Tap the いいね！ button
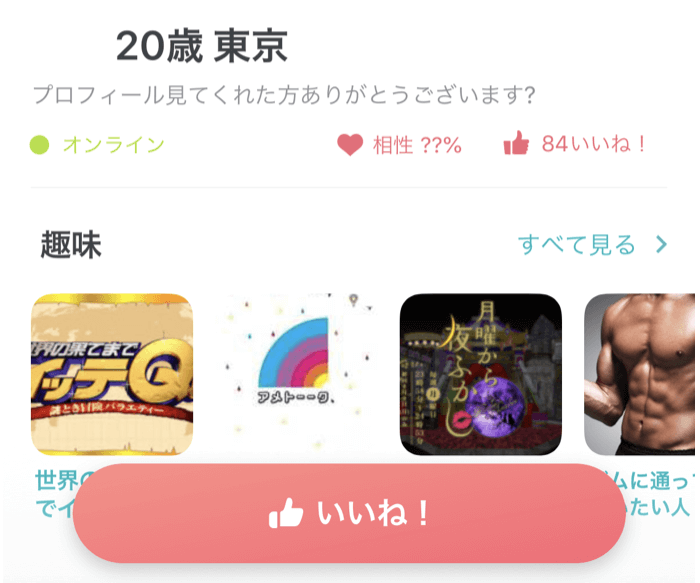The width and height of the screenshot is (700, 583). point(349,514)
